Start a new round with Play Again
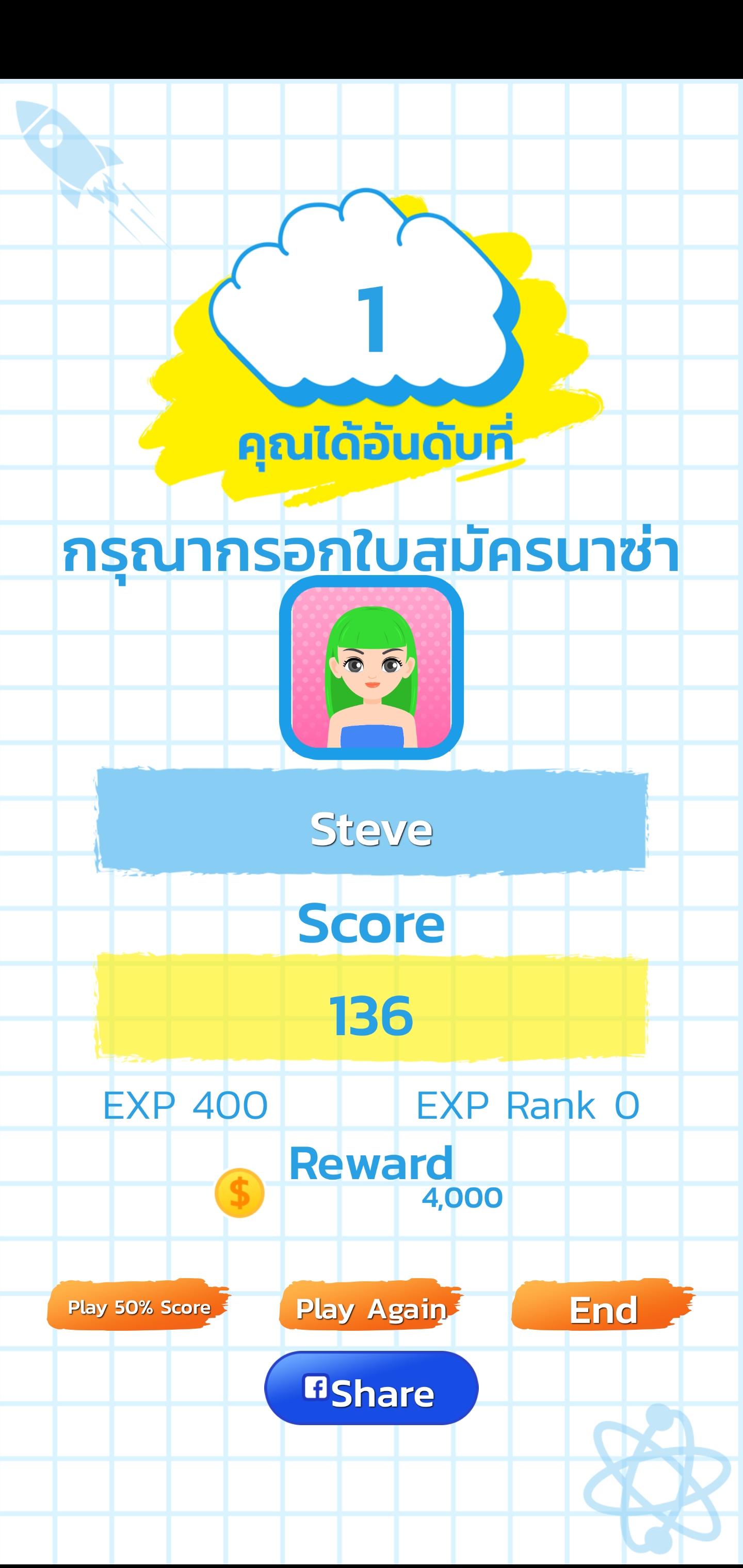743x1568 pixels. 370,1306
